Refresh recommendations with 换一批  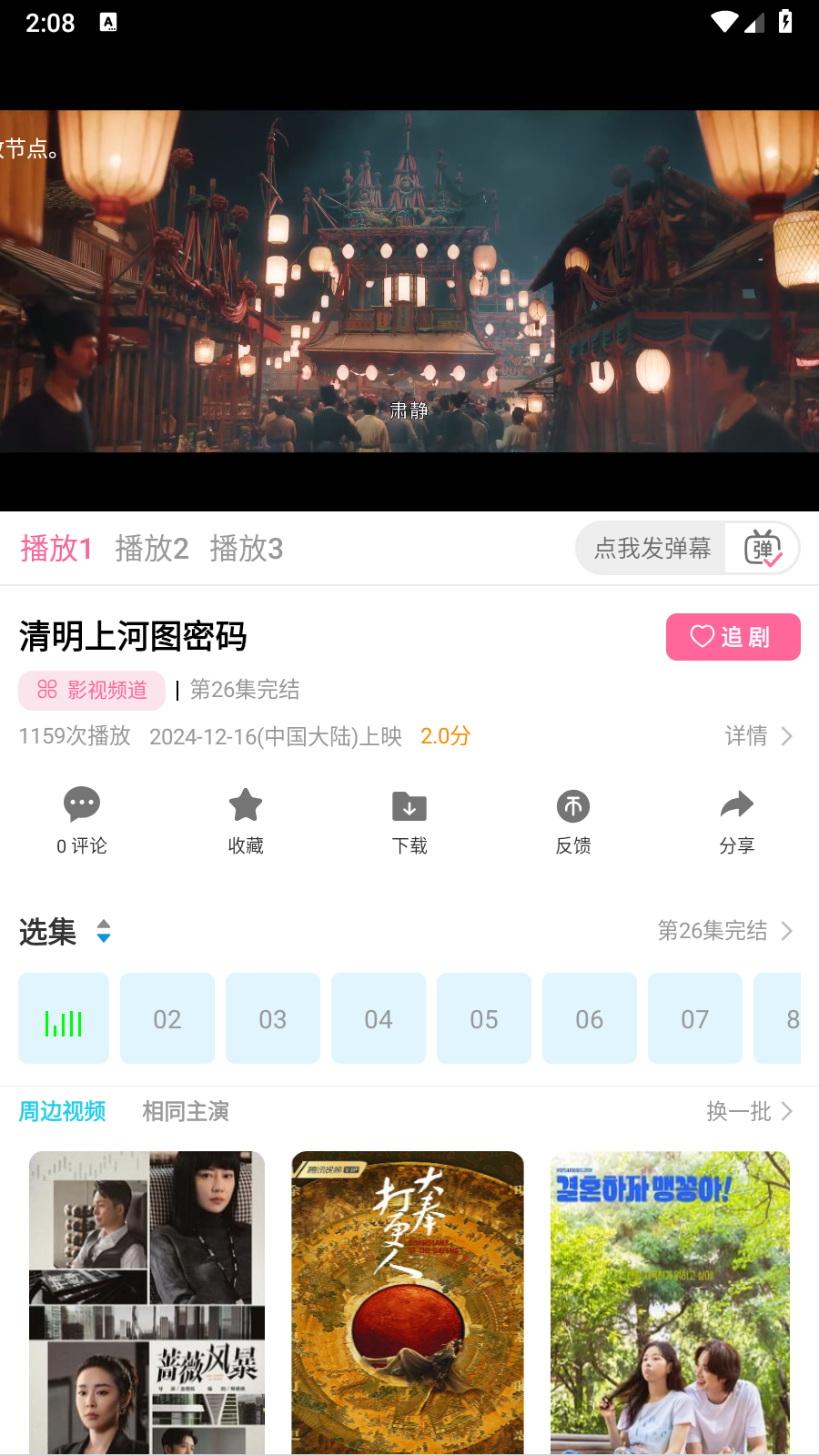[749, 1111]
